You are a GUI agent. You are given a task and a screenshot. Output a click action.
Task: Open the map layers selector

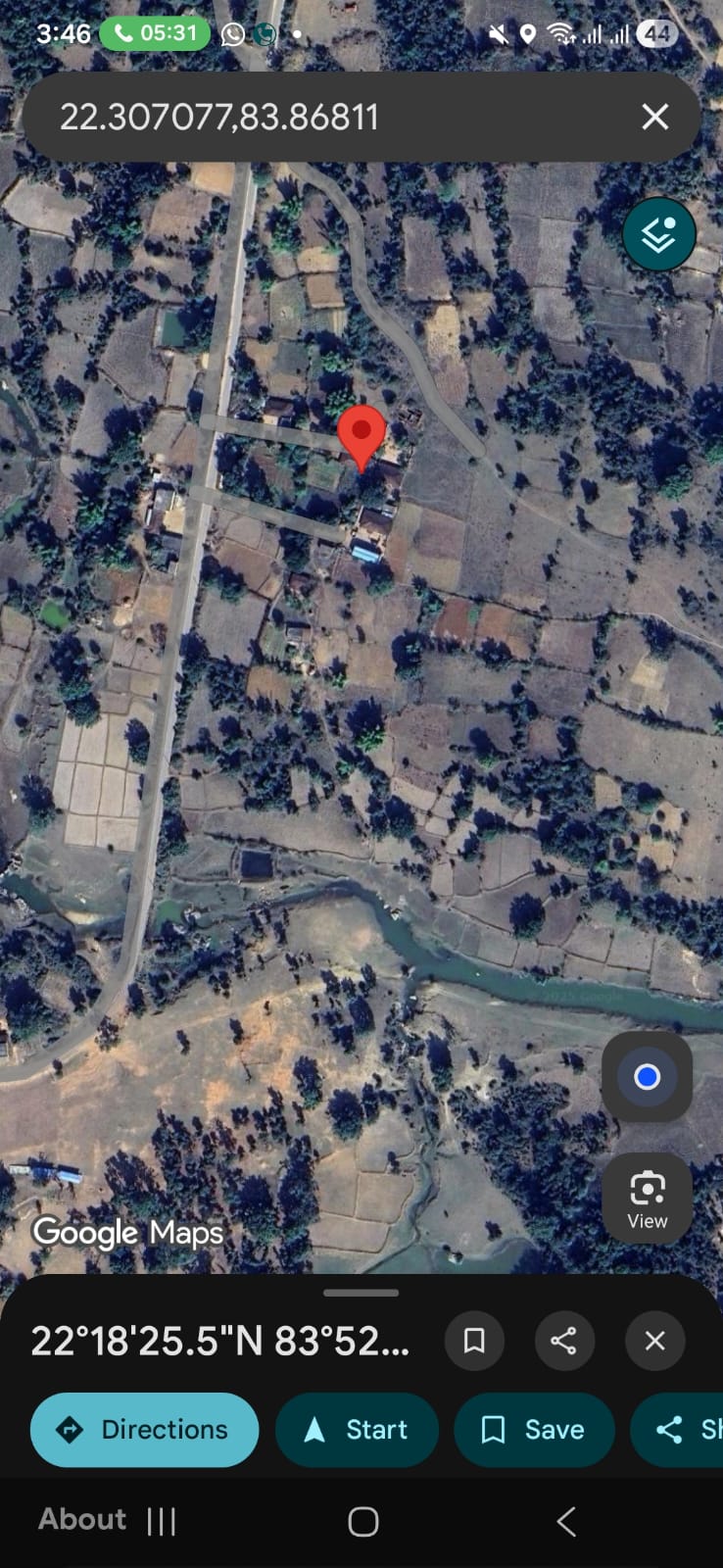point(658,234)
